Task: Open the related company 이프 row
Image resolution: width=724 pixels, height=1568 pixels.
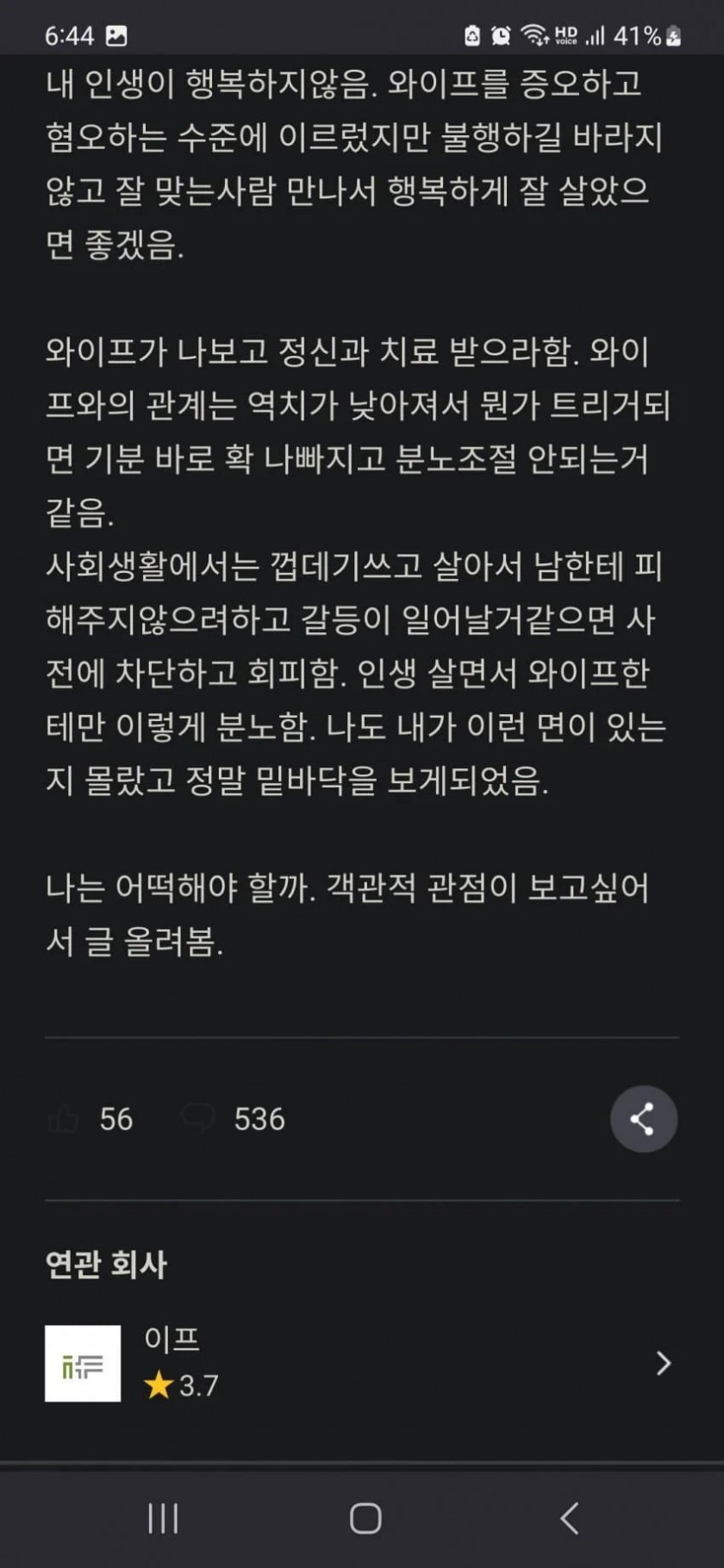Action: pyautogui.click(x=360, y=1363)
